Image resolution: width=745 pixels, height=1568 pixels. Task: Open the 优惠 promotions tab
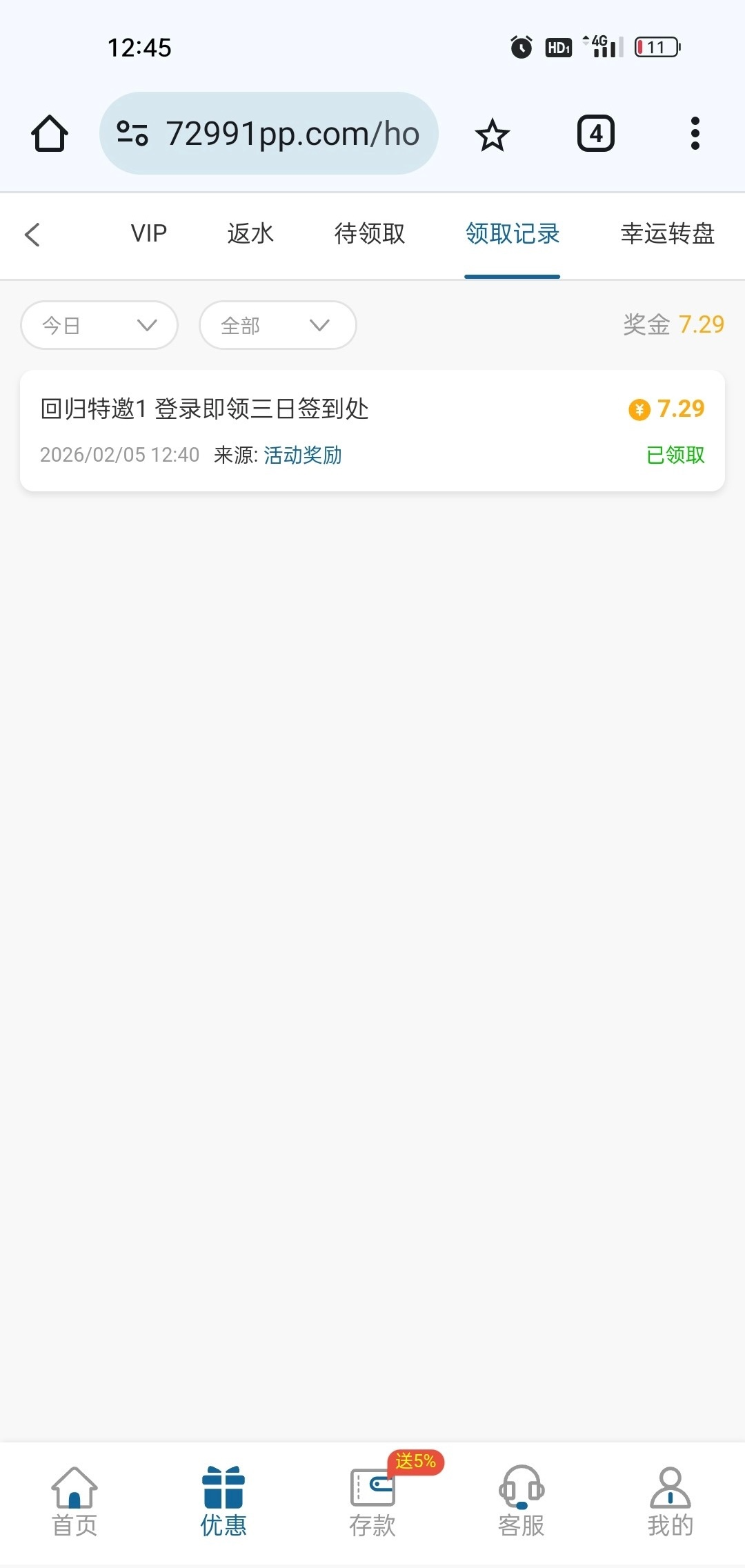223,1501
